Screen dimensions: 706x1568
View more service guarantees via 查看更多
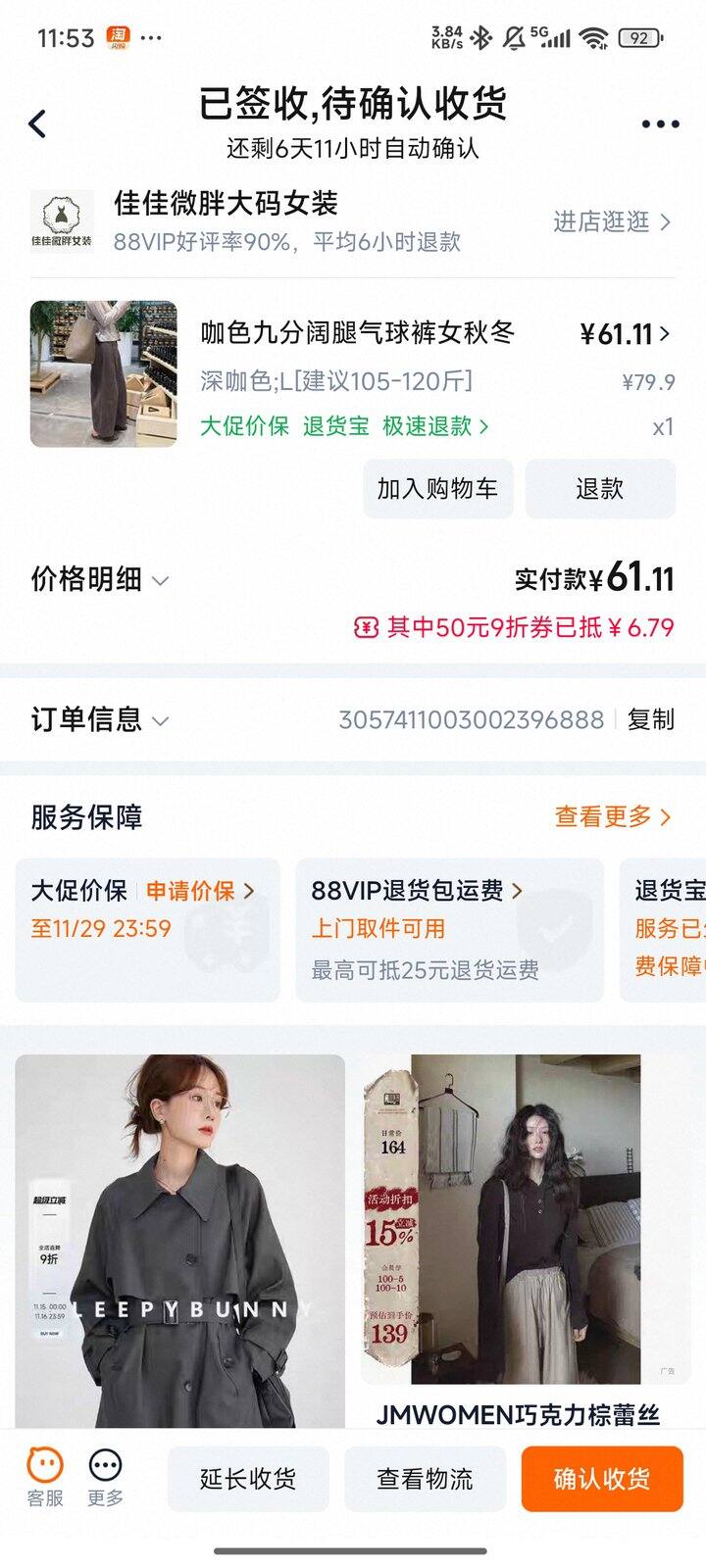[x=613, y=816]
